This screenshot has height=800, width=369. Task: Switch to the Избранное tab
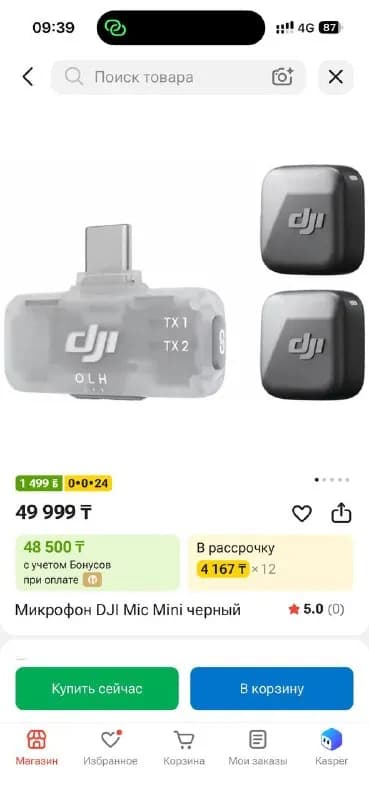click(x=110, y=747)
